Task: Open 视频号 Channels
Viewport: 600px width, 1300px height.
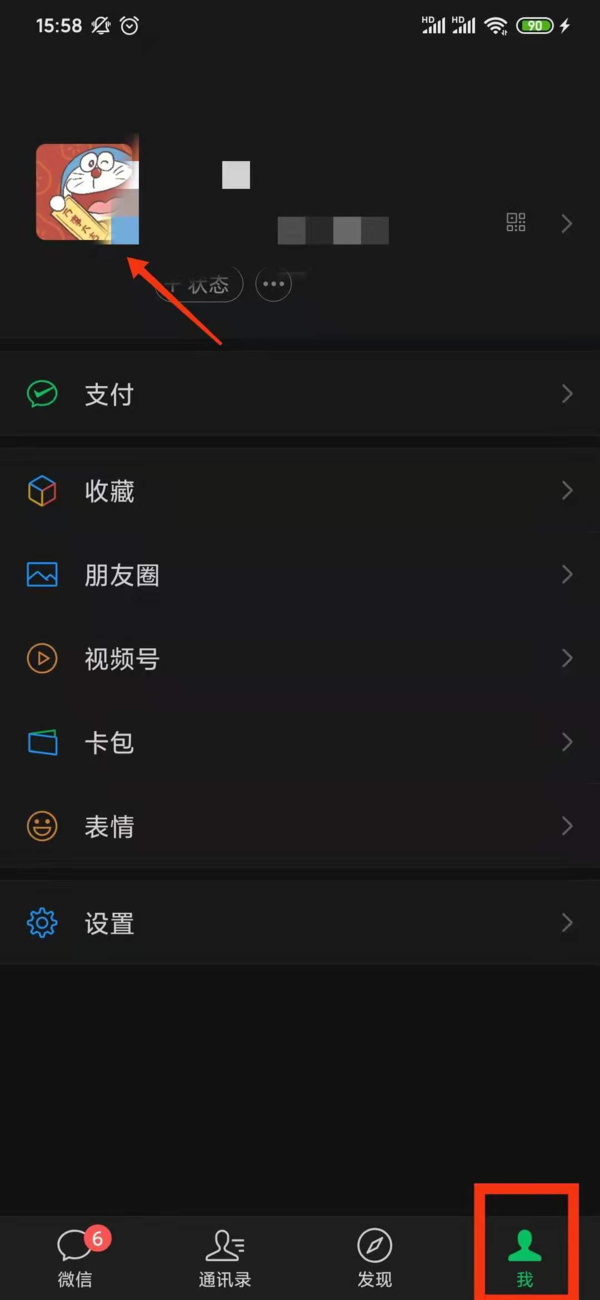Action: 300,659
